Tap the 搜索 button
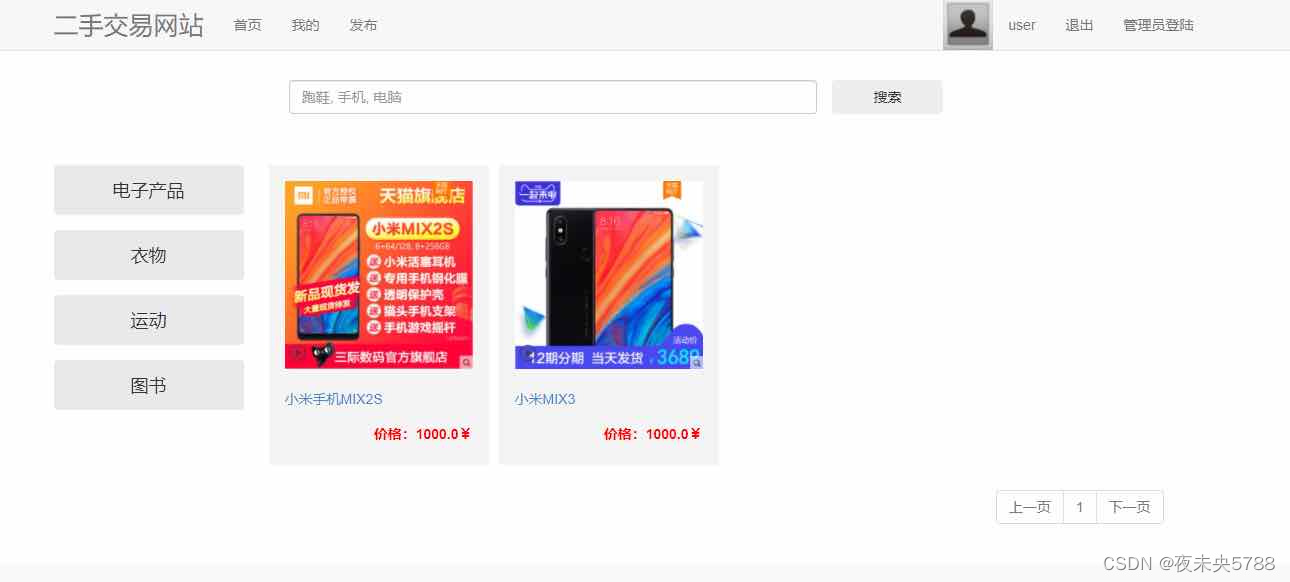1290x582 pixels. click(x=887, y=97)
